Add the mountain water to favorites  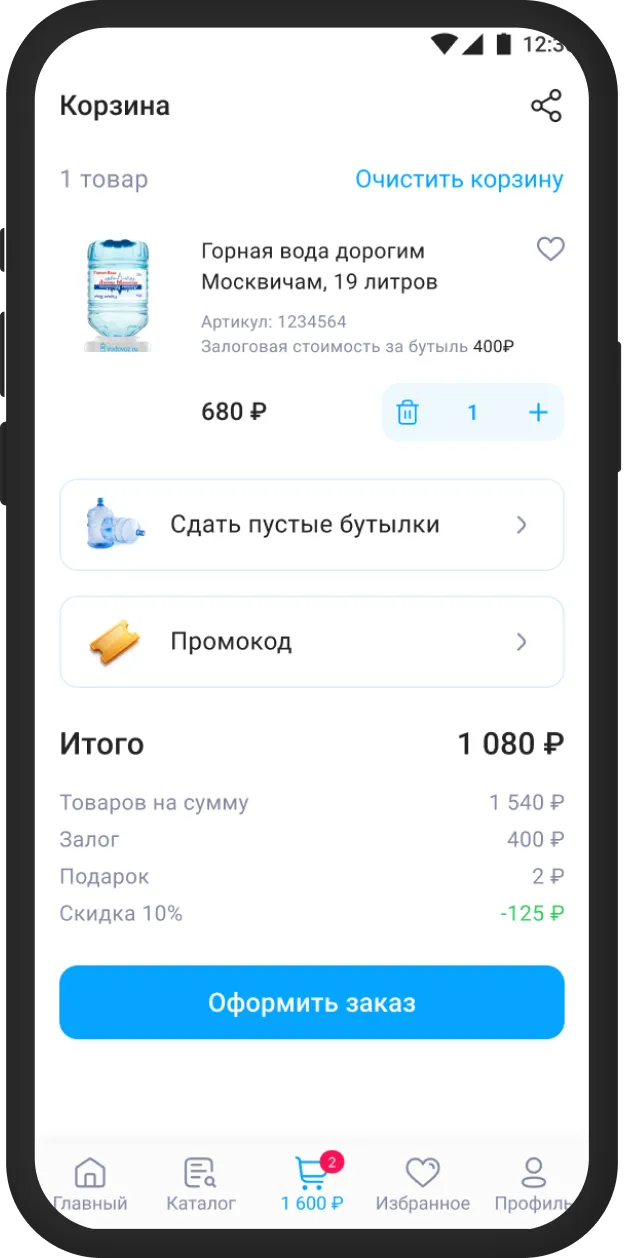550,249
